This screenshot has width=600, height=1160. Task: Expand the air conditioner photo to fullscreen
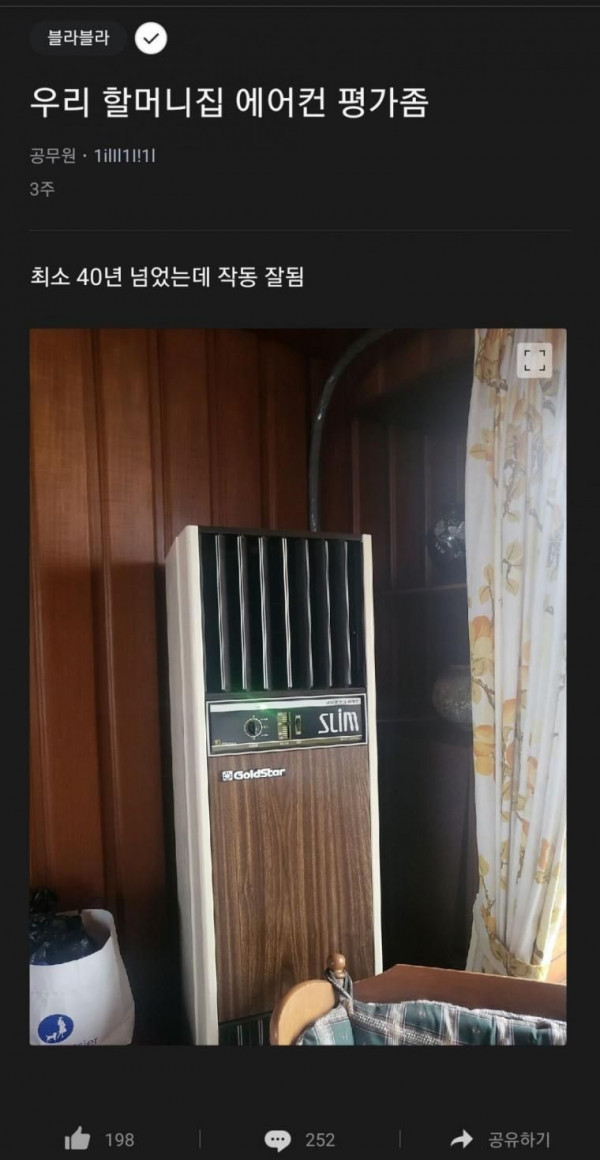[534, 361]
